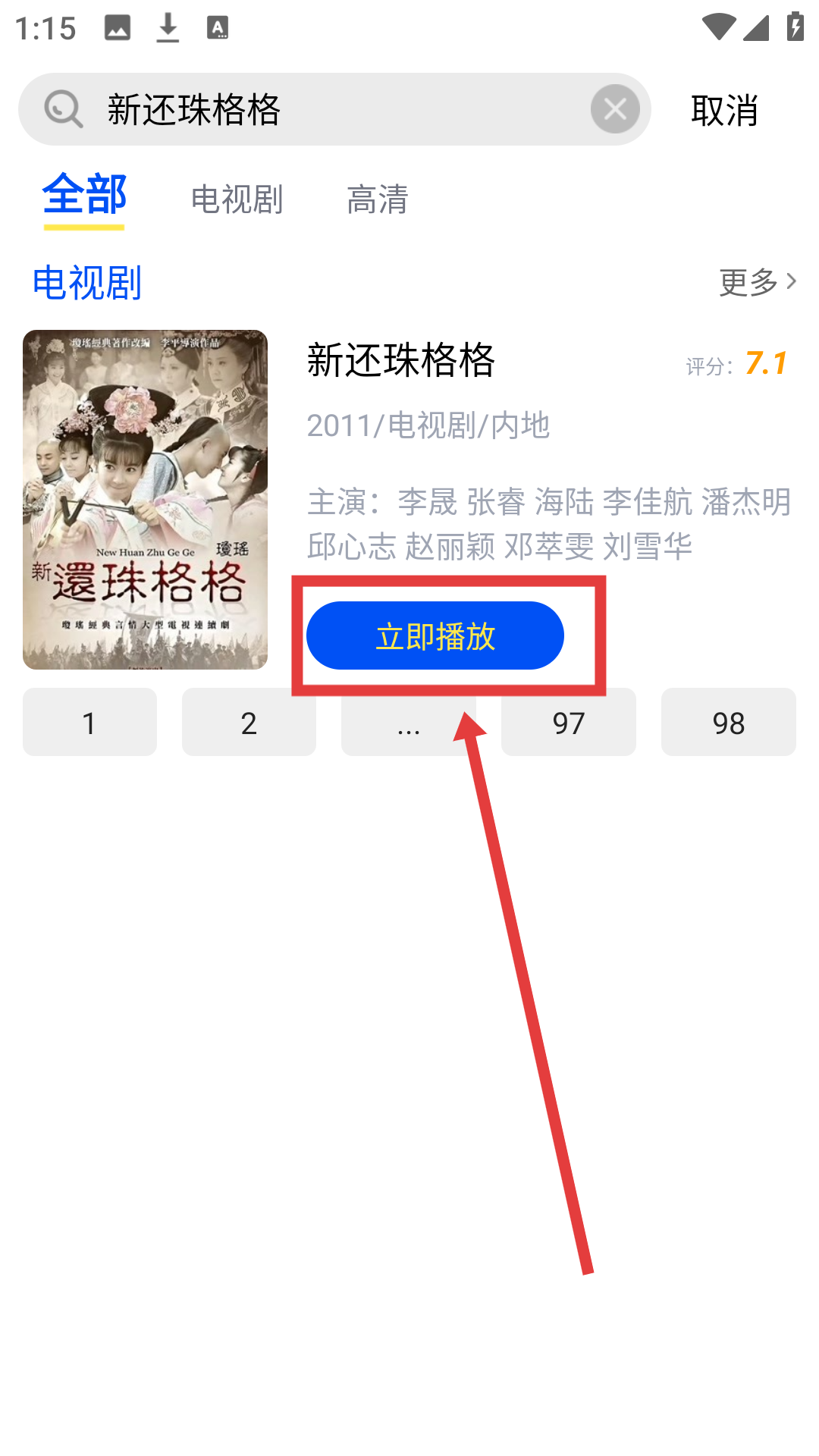The image size is (819, 1456).
Task: Switch to the 电视剧 tab
Action: [237, 199]
